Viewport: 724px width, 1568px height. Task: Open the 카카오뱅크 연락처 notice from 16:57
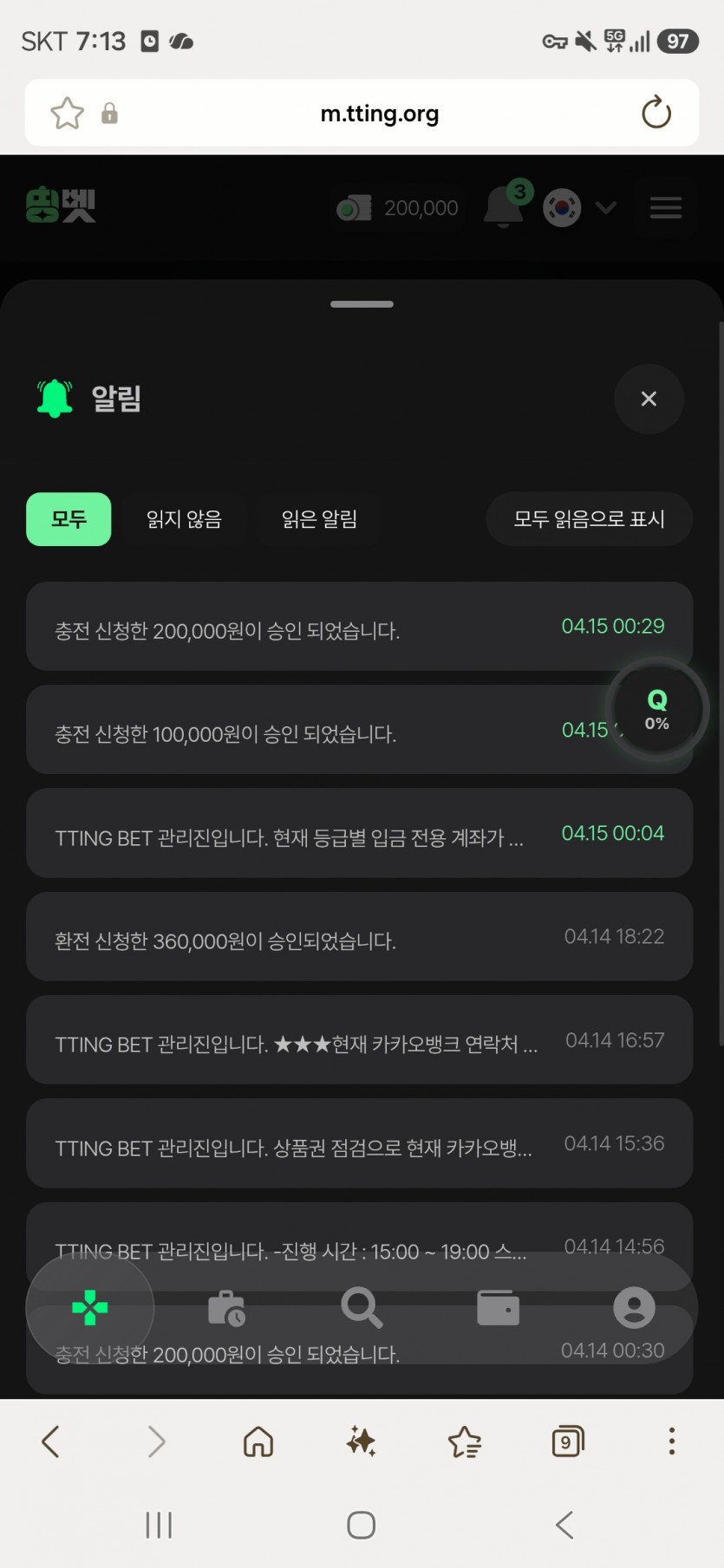pos(359,1040)
